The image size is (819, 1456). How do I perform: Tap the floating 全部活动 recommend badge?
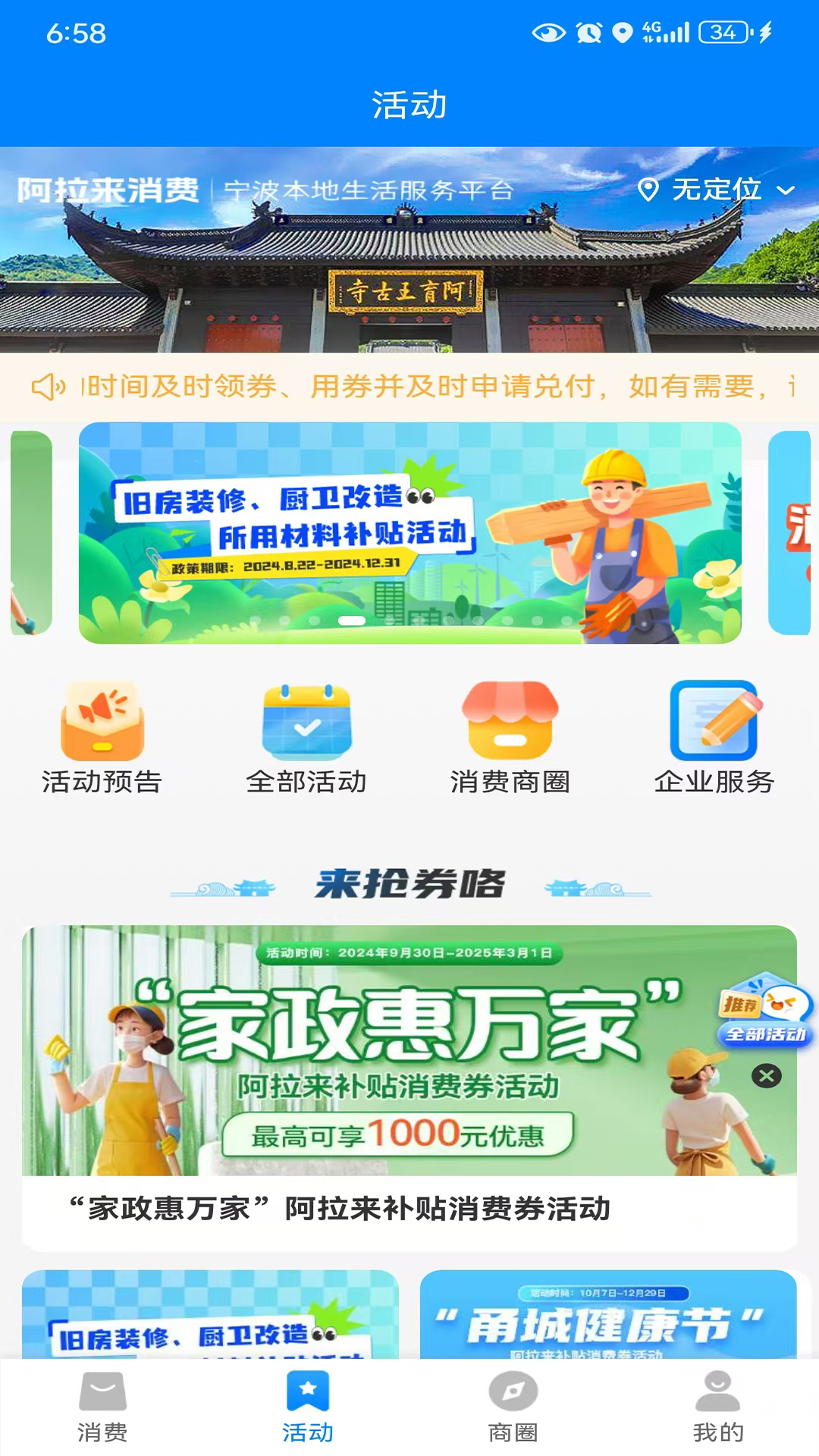766,1011
